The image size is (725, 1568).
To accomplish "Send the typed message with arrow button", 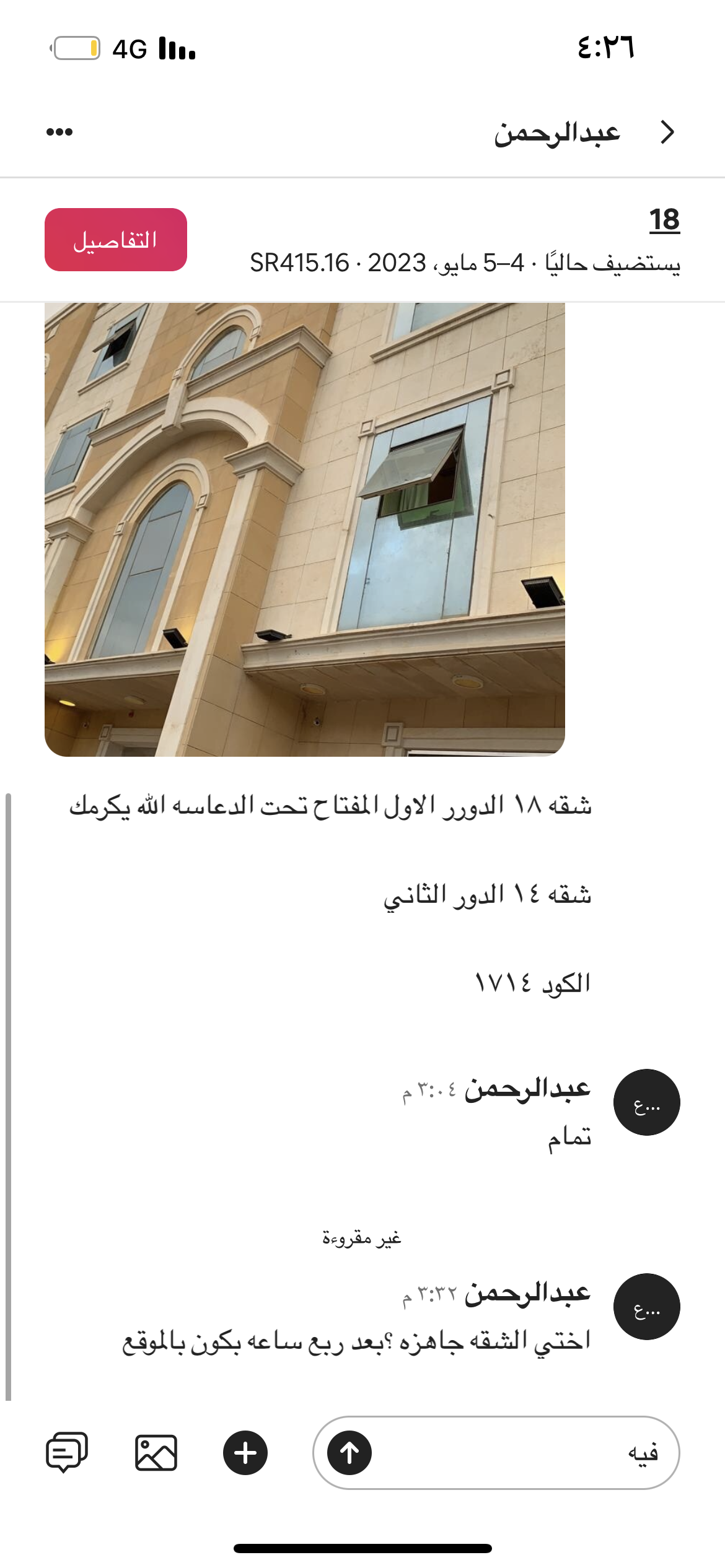I will pos(349,1452).
